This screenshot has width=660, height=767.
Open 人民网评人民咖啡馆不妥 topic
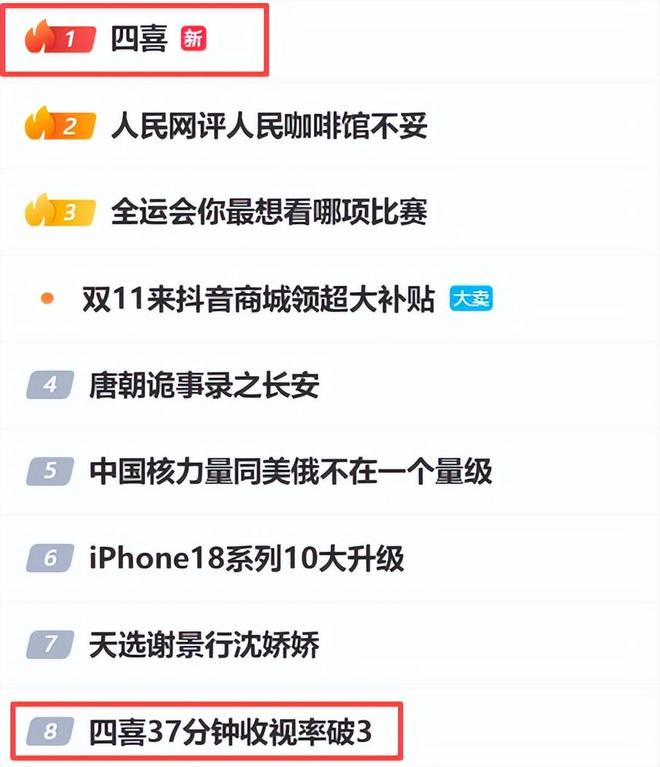(269, 127)
